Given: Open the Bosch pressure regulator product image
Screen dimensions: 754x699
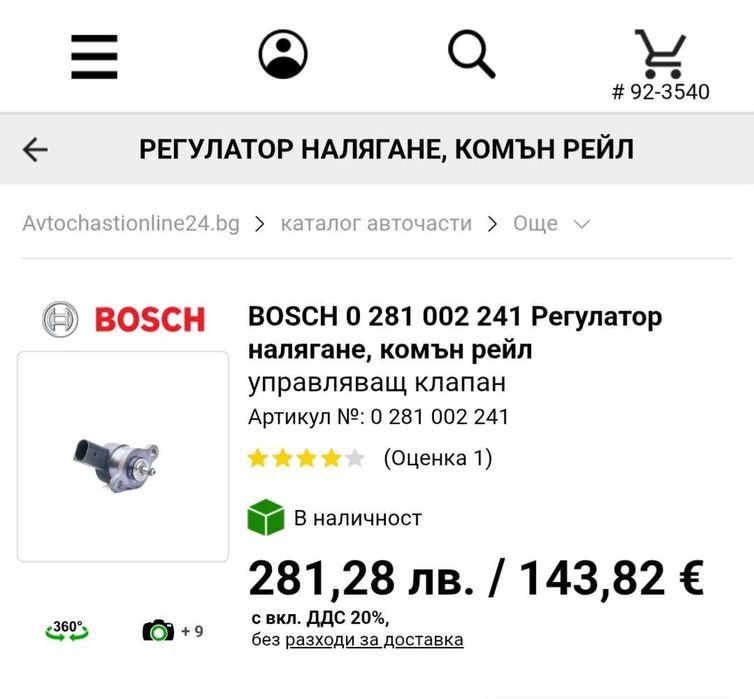Looking at the screenshot, I should click(123, 456).
